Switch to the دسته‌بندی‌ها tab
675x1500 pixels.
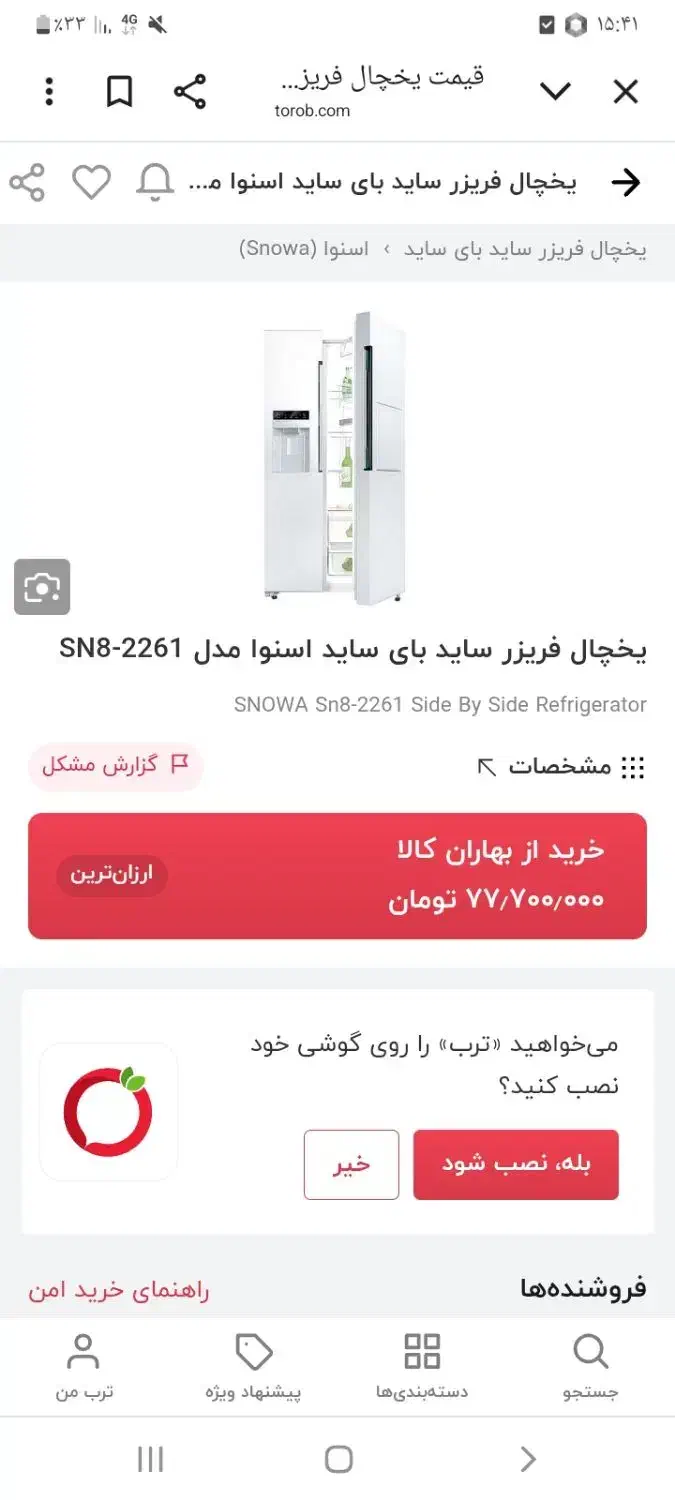click(422, 1366)
